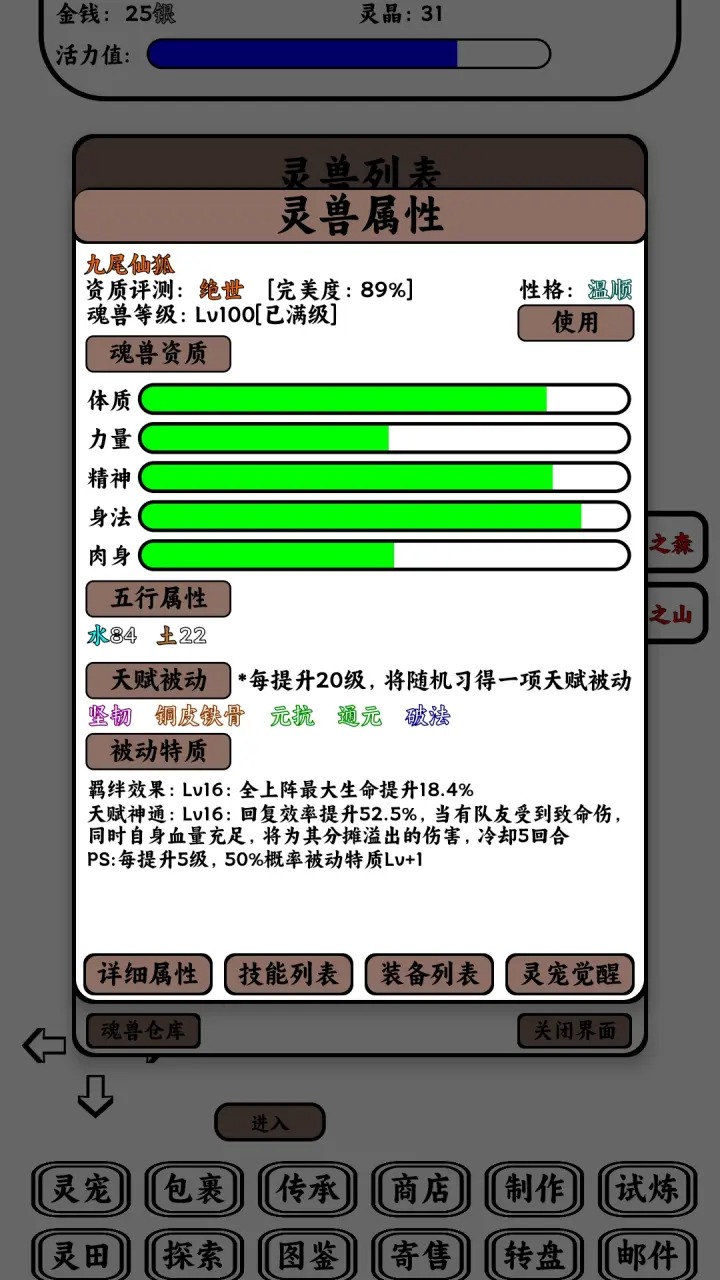Open 被动特质 section
This screenshot has height=1280, width=720.
(x=158, y=751)
